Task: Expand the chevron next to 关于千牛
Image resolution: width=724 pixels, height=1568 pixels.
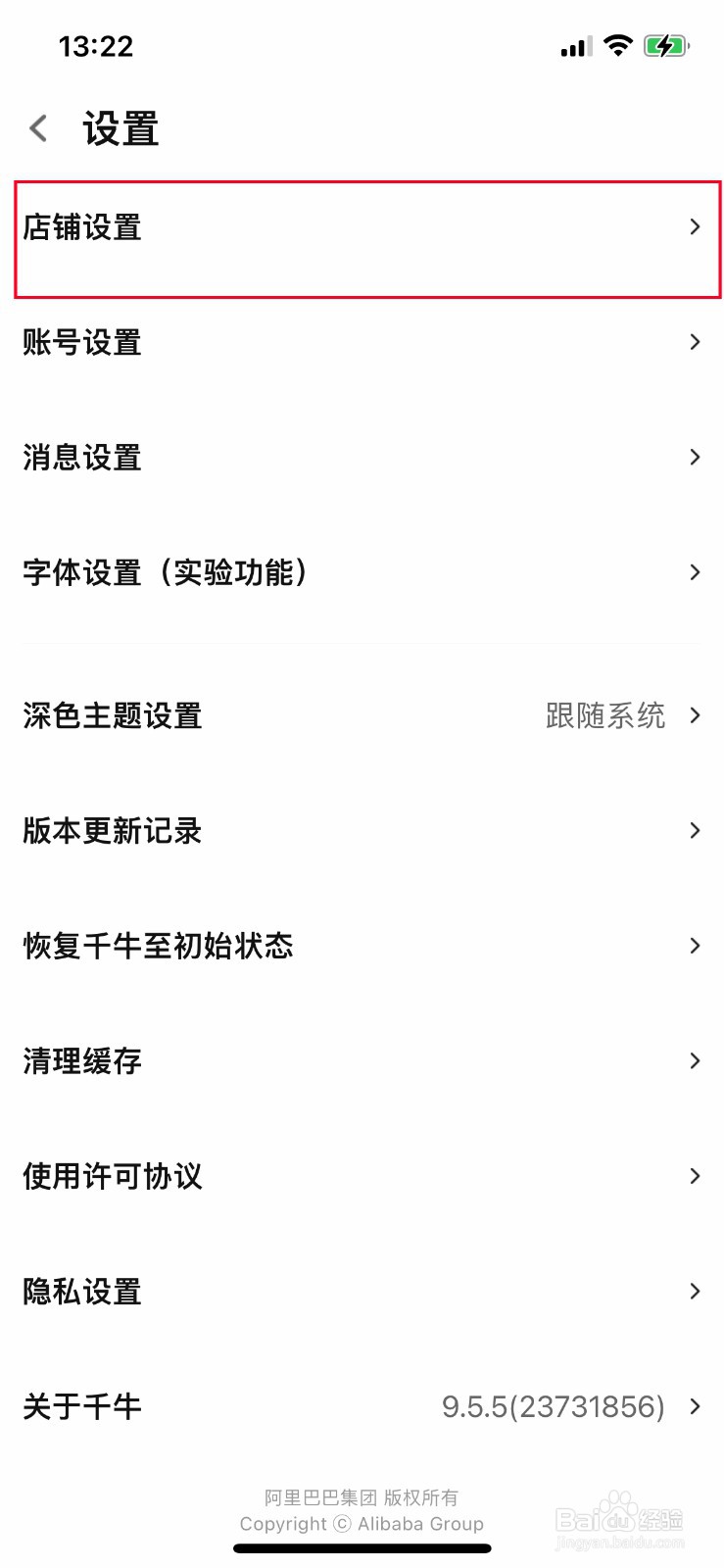Action: pos(696,1406)
